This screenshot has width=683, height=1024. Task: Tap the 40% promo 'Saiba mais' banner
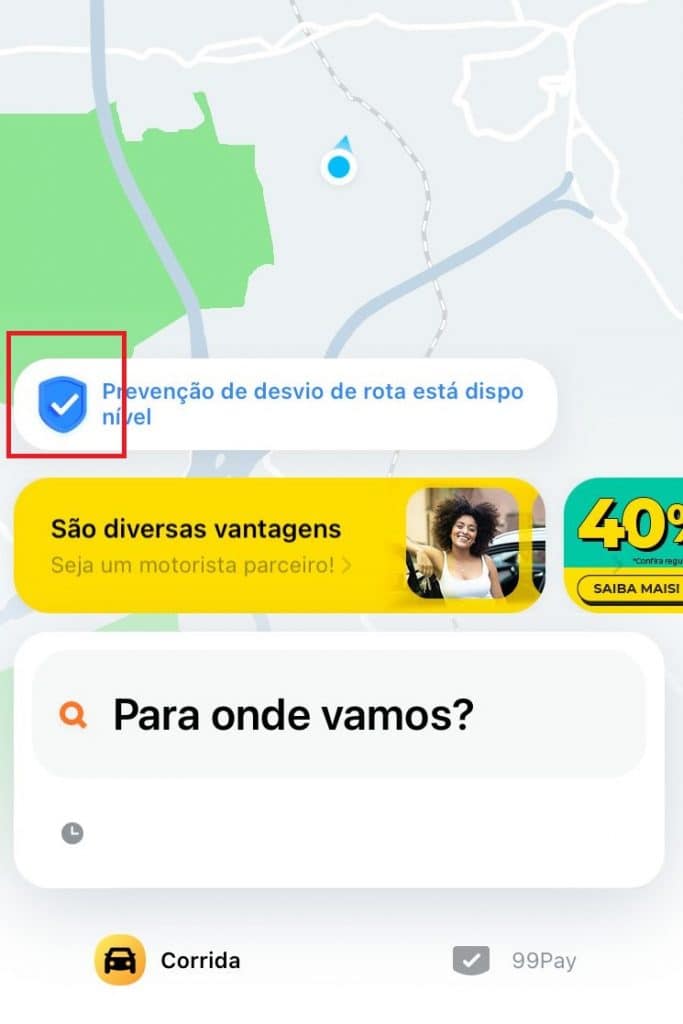pyautogui.click(x=627, y=546)
